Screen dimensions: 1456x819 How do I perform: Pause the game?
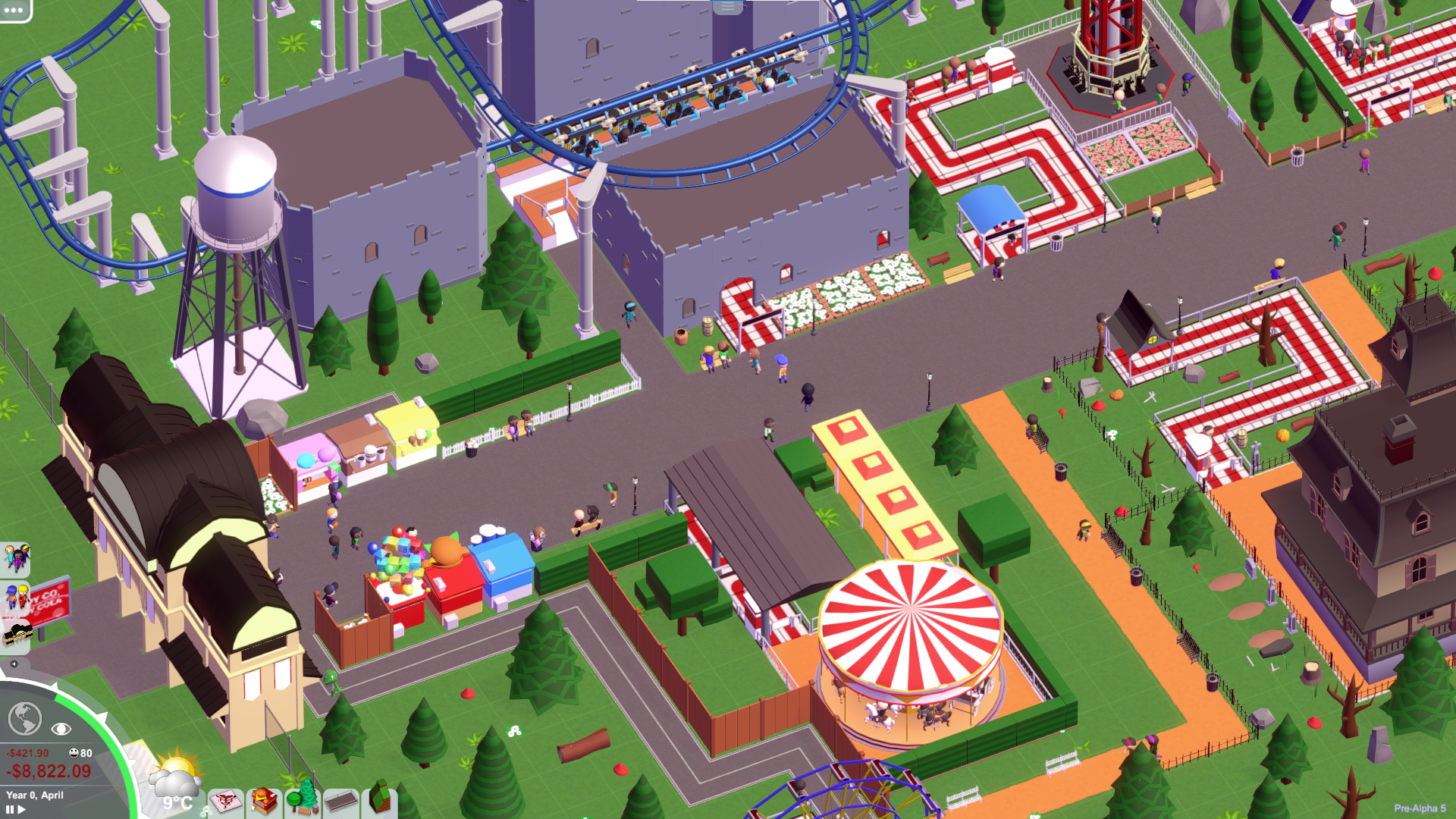coord(10,809)
